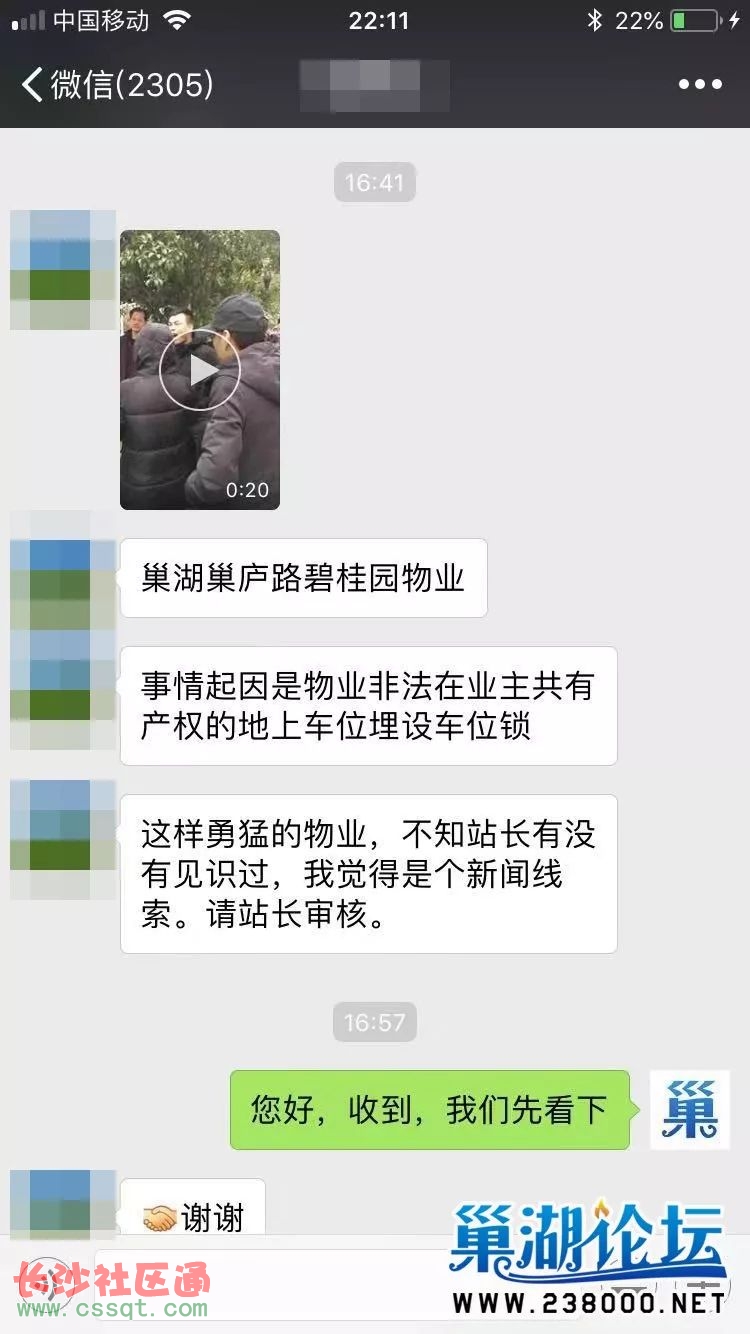The height and width of the screenshot is (1334, 750).
Task: Play the 0:20 video message
Action: coord(200,370)
